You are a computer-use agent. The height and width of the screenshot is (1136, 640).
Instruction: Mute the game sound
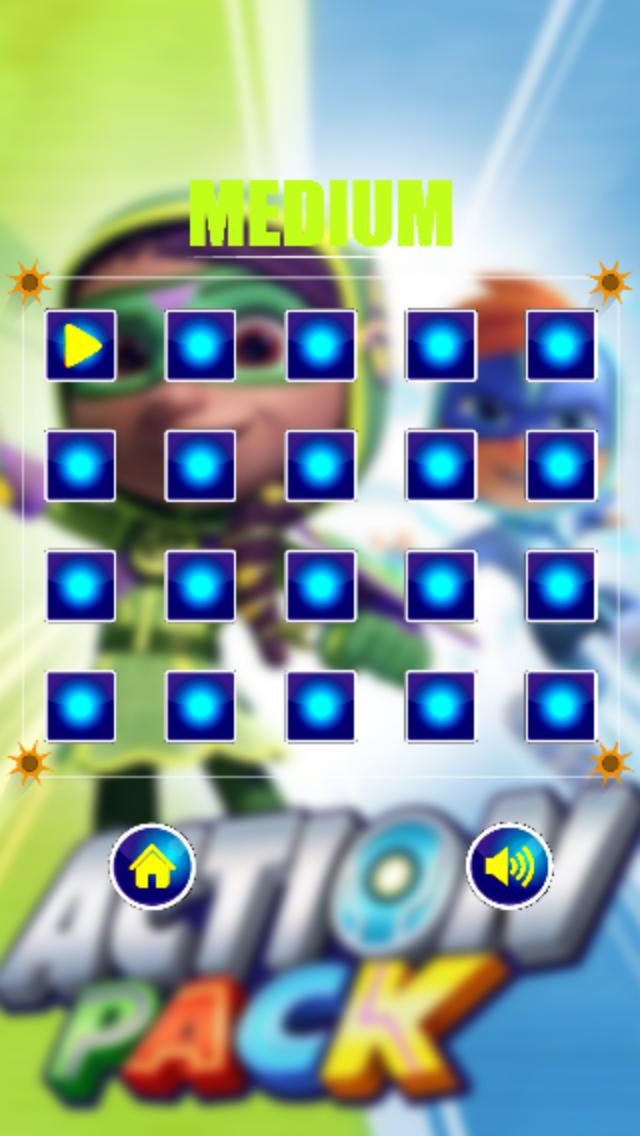point(509,866)
